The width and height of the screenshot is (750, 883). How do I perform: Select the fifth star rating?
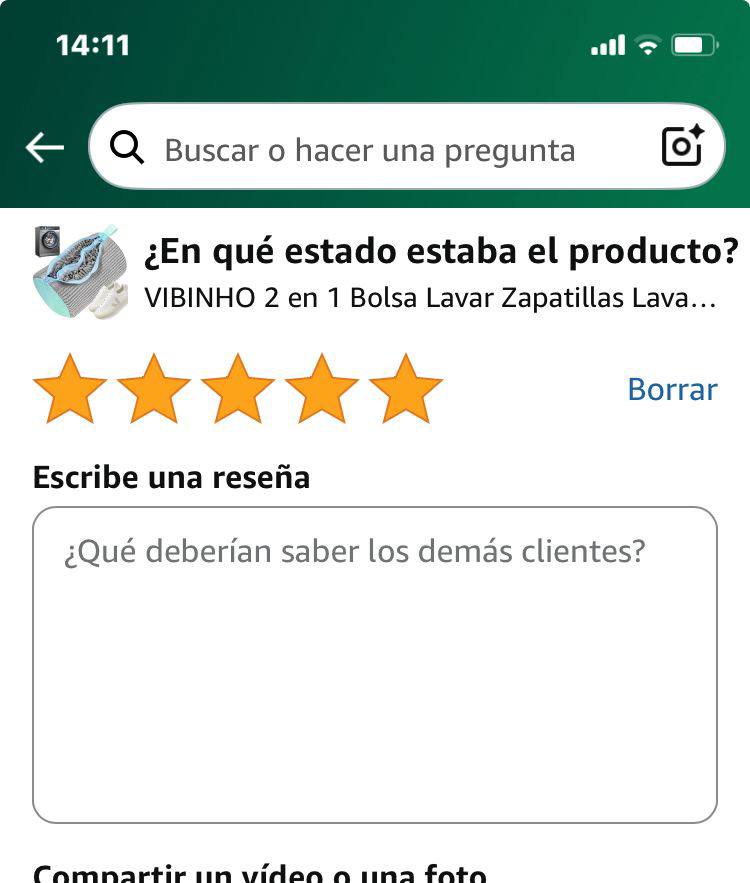[x=406, y=389]
